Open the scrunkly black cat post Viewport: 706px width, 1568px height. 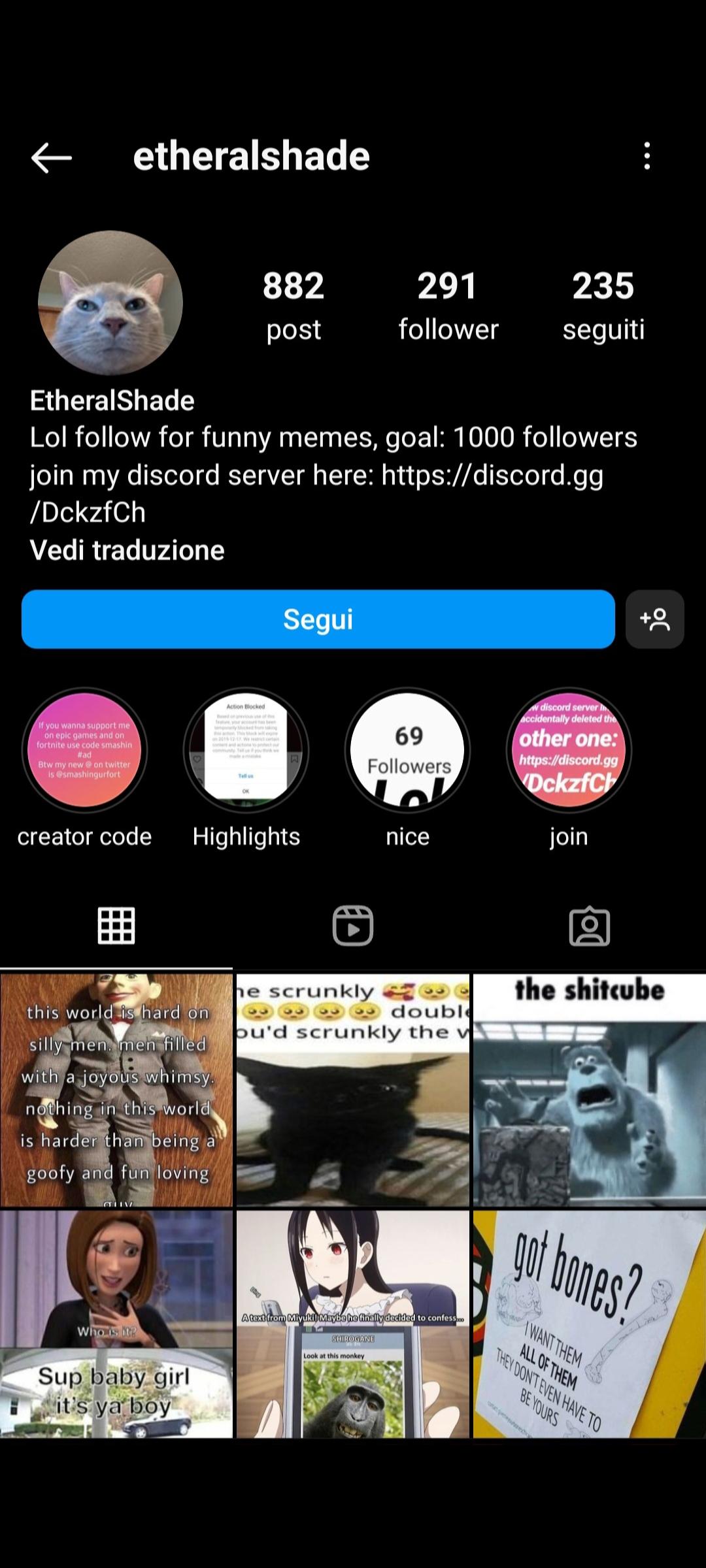(x=353, y=1090)
